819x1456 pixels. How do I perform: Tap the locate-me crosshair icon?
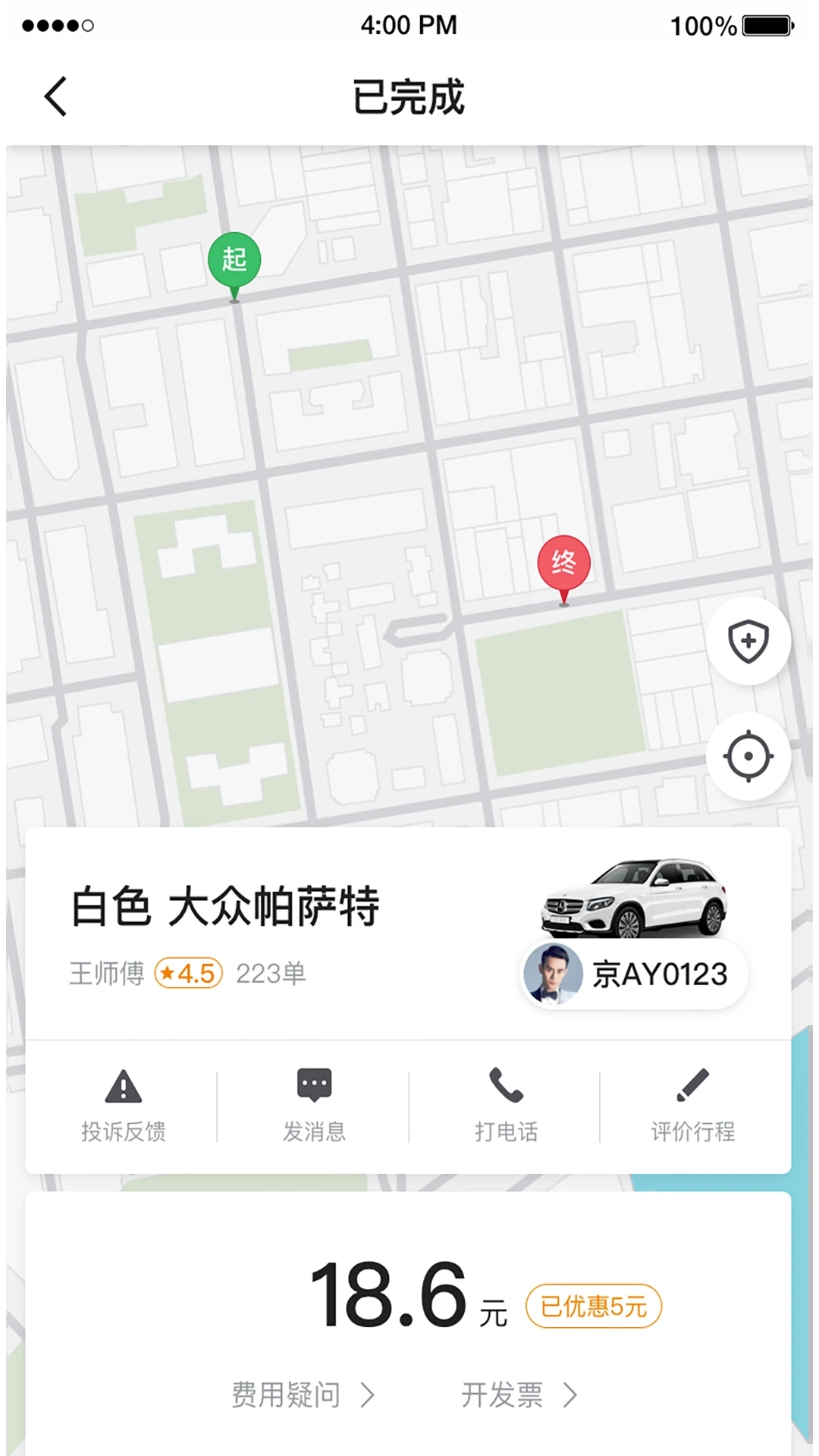pyautogui.click(x=748, y=756)
